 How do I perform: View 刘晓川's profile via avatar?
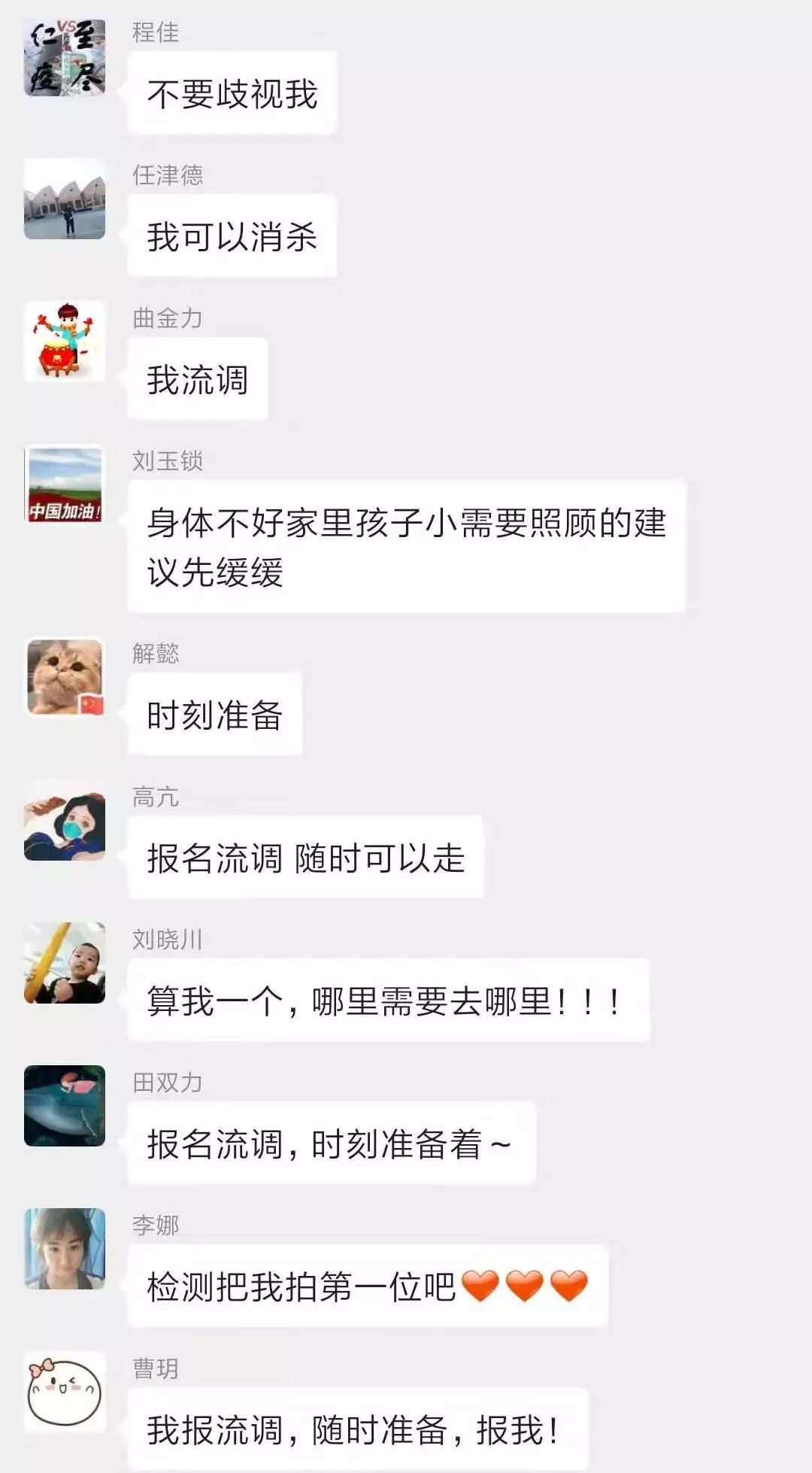tap(65, 963)
